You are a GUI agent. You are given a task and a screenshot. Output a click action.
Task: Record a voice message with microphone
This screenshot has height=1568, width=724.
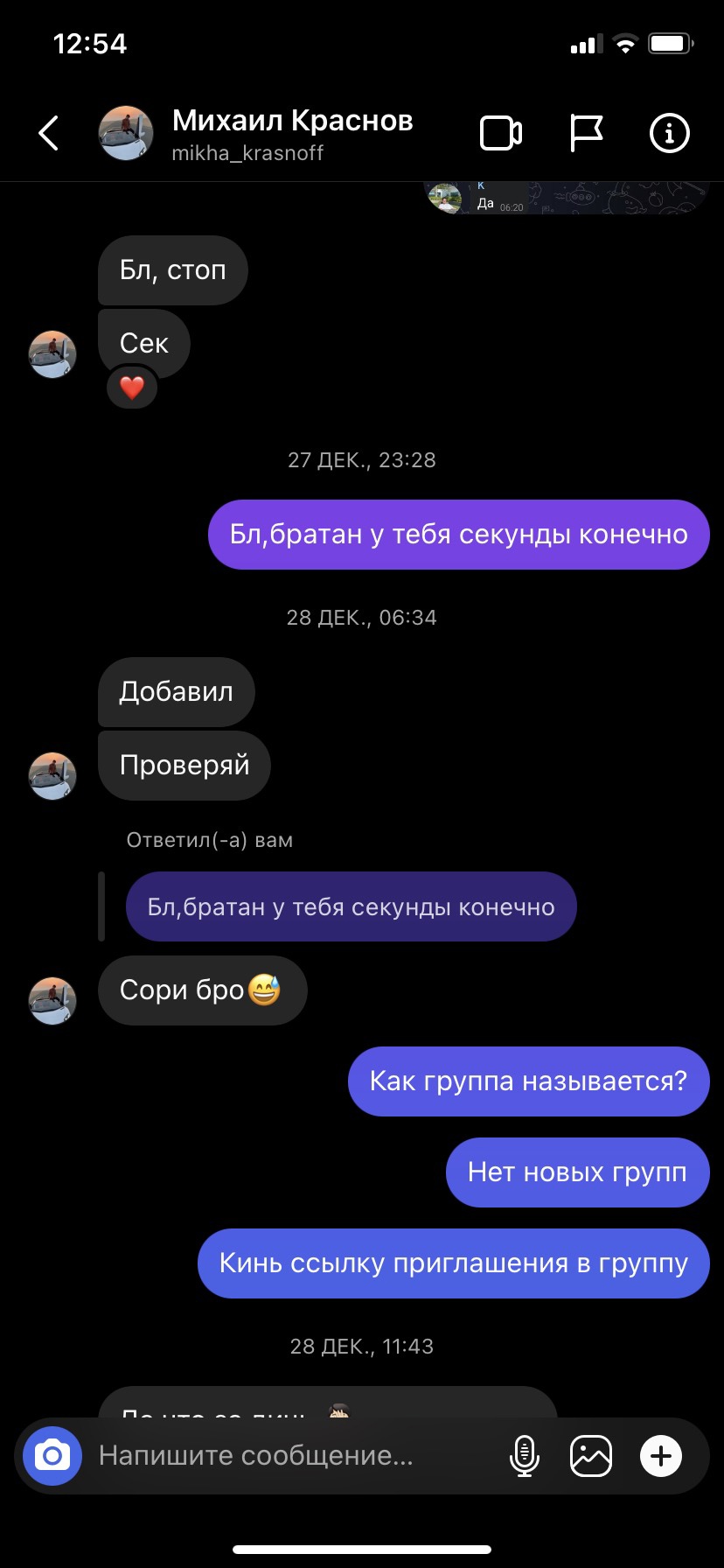click(524, 1455)
